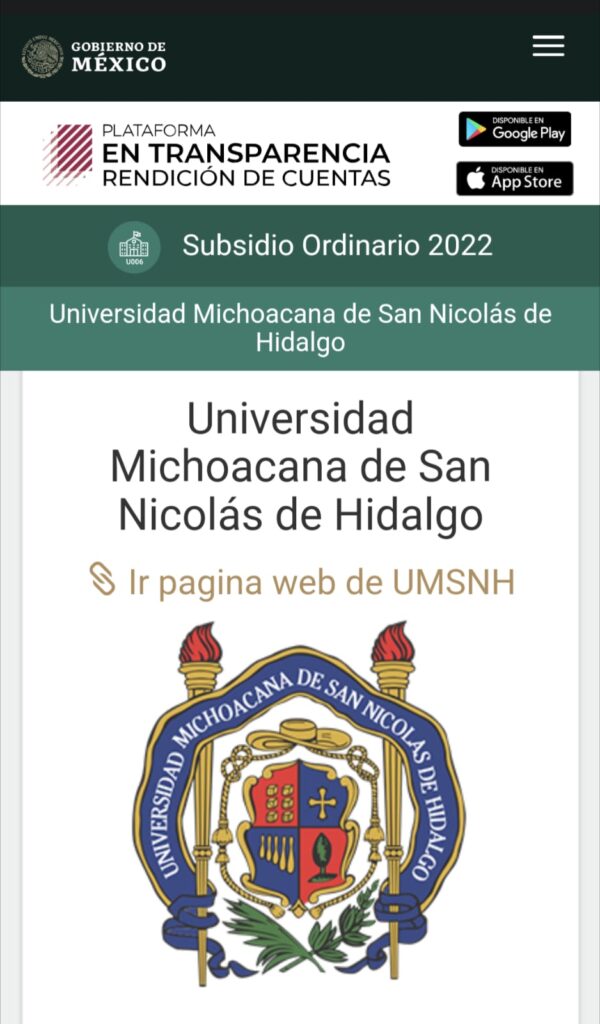Image resolution: width=600 pixels, height=1024 pixels.
Task: Tap the App Store download badge
Action: [515, 179]
